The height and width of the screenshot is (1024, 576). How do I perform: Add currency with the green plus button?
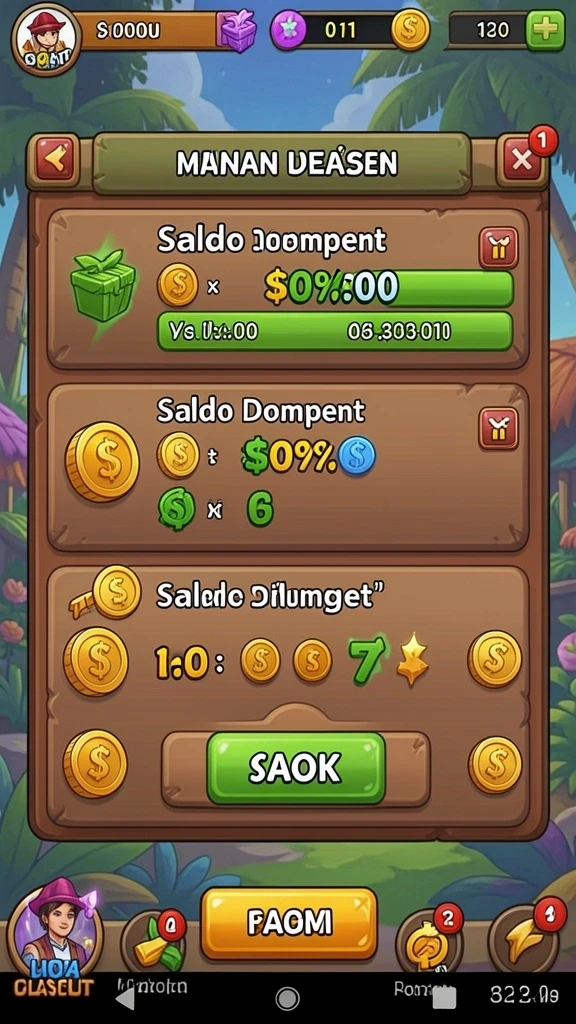pos(545,29)
